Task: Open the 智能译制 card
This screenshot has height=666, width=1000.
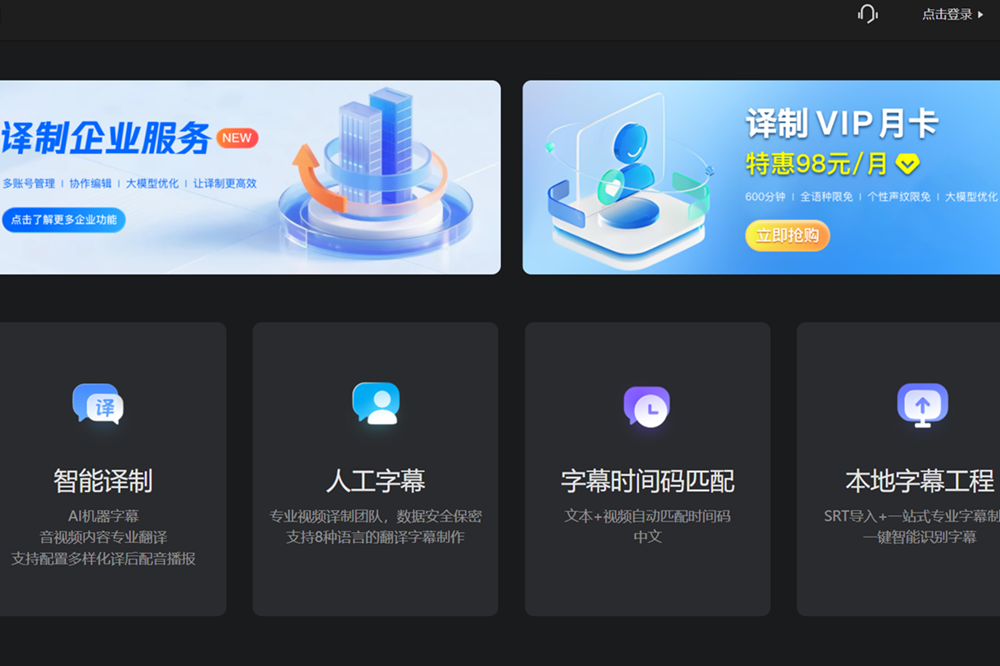Action: click(x=103, y=468)
